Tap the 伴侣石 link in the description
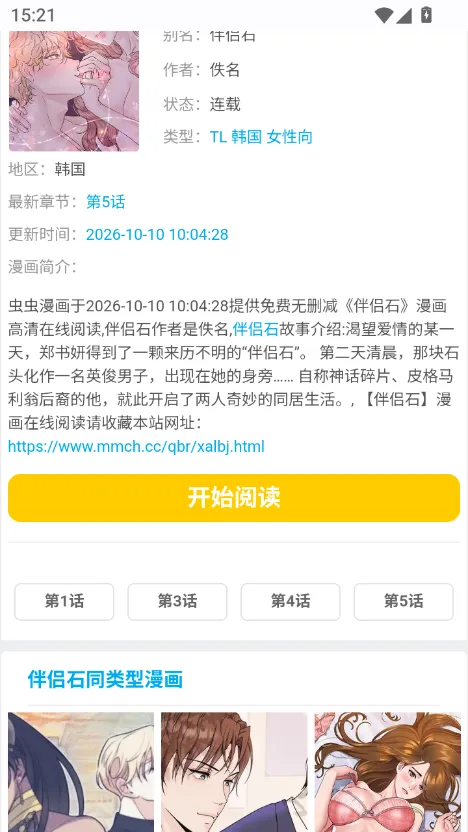This screenshot has height=832, width=468. point(255,329)
